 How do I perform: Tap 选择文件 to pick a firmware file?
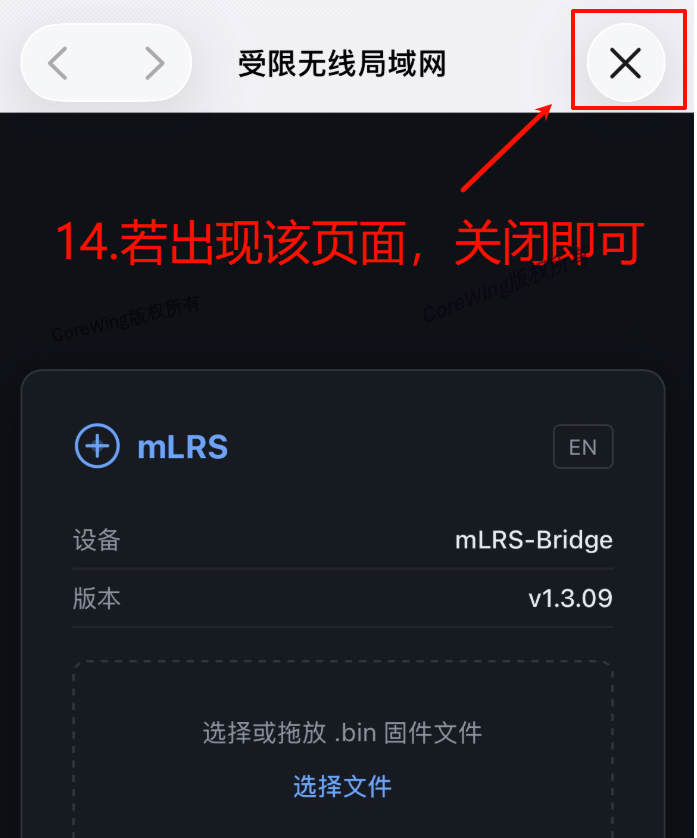[x=342, y=786]
